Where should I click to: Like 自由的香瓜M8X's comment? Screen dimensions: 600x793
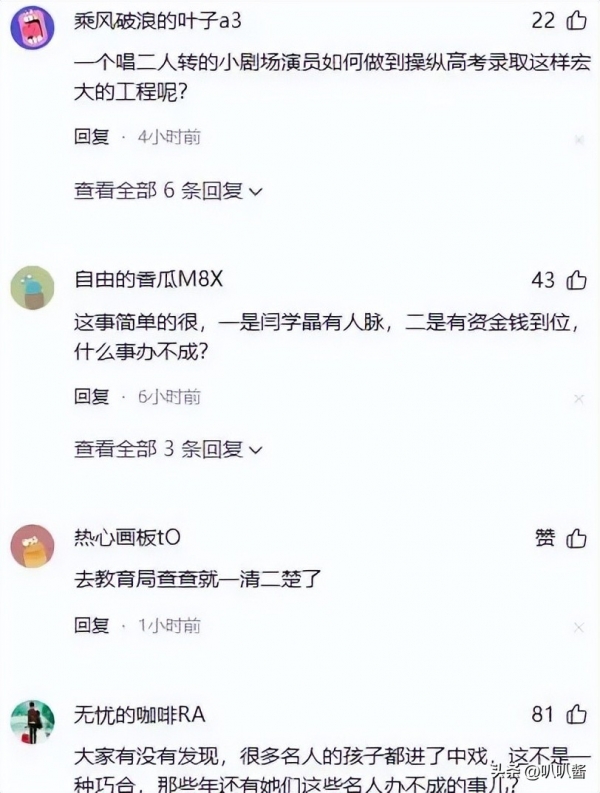[576, 281]
